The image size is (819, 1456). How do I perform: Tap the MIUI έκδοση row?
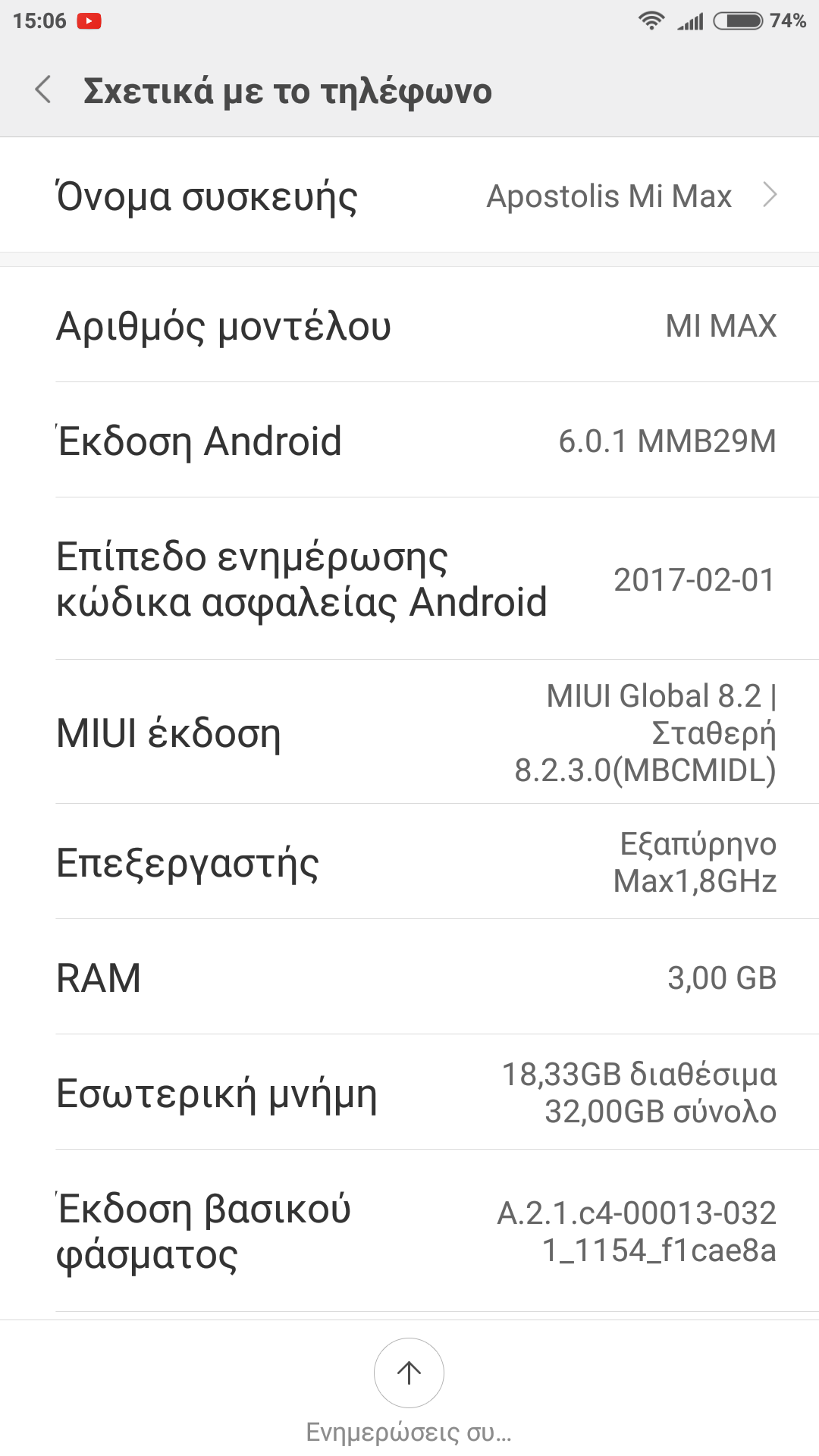tap(409, 733)
